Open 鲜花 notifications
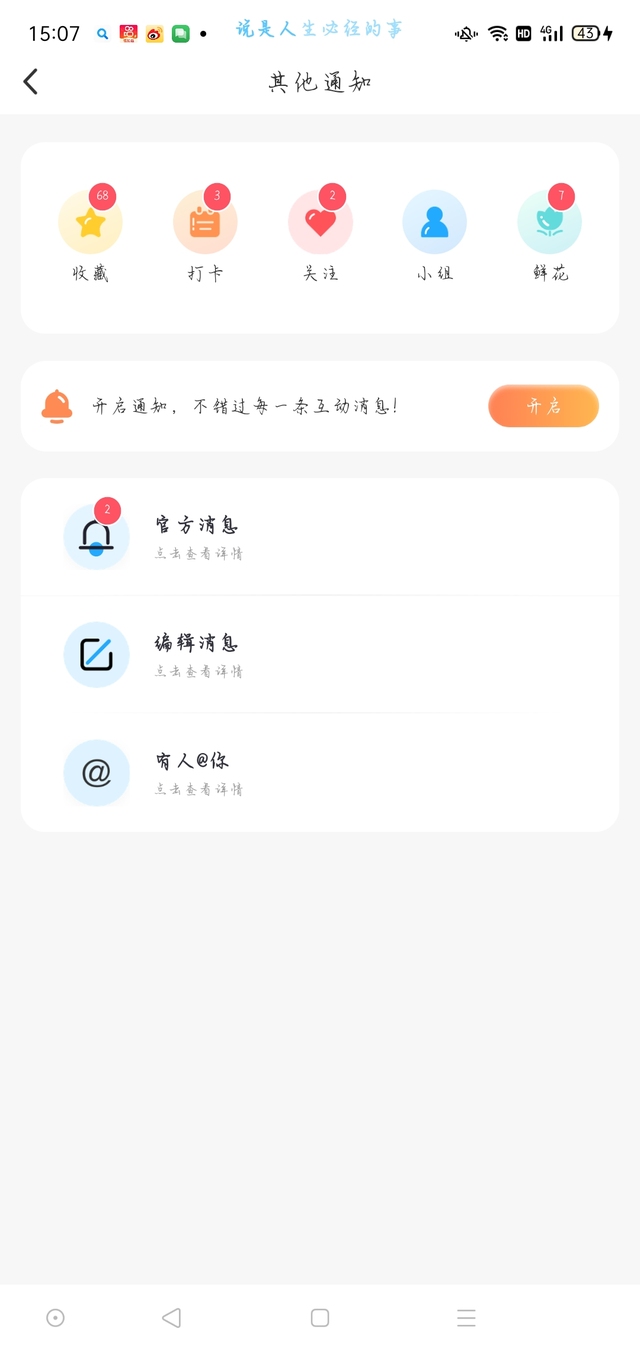 tap(549, 223)
